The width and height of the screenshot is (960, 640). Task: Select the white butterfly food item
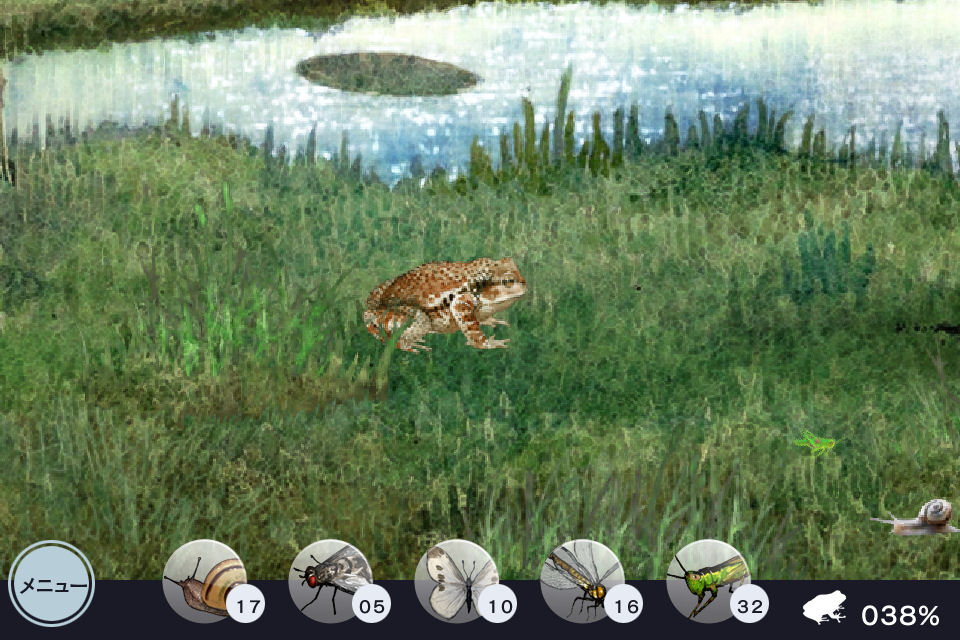457,582
